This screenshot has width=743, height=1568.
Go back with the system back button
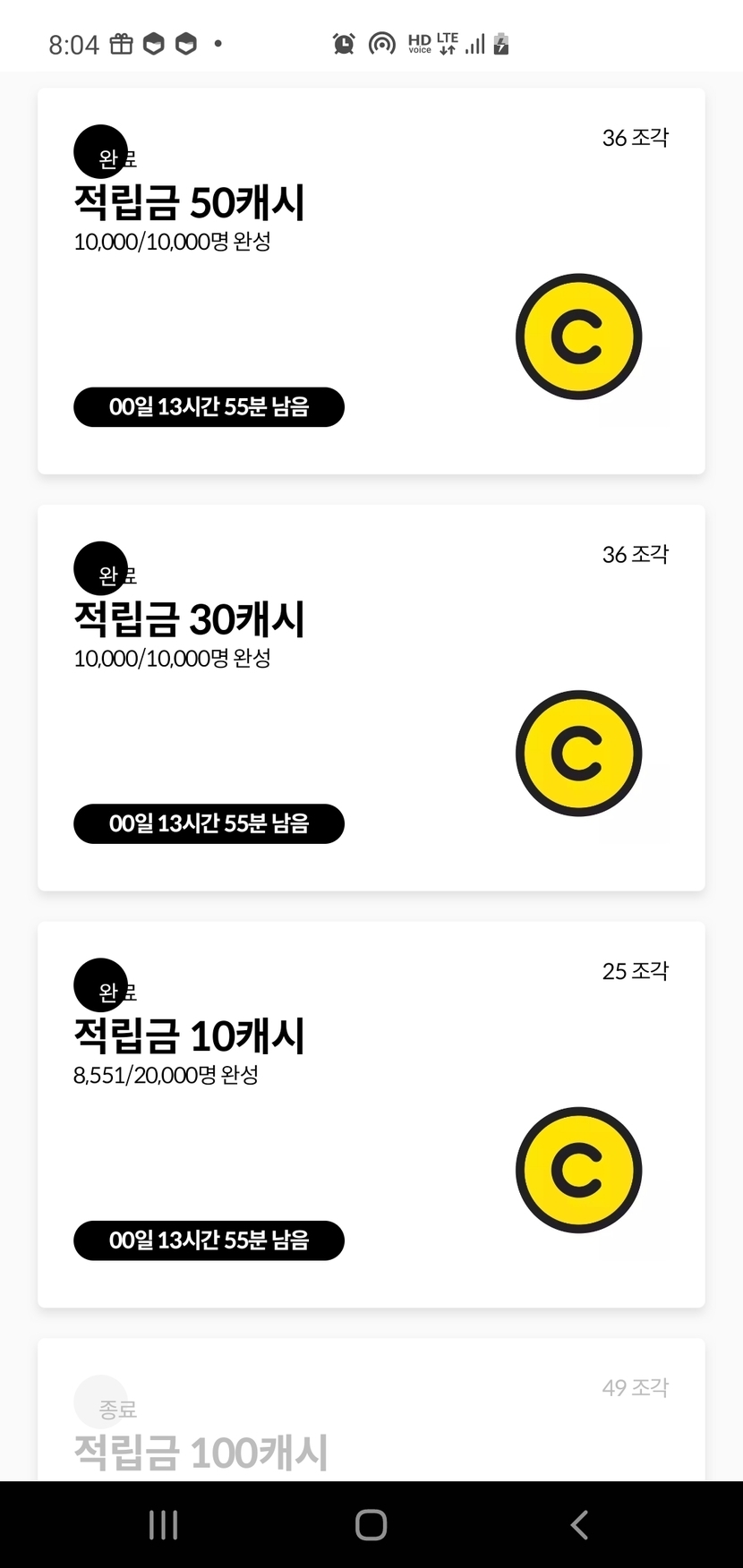[579, 1525]
